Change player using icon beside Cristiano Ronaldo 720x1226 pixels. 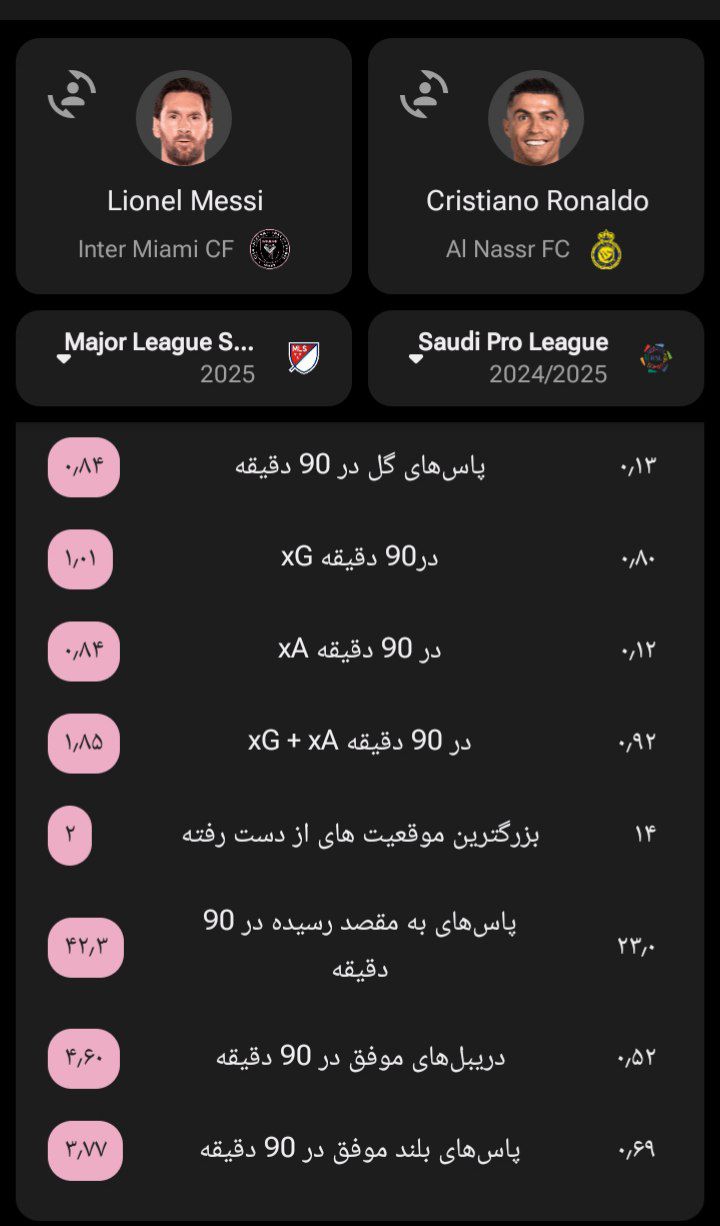click(424, 95)
